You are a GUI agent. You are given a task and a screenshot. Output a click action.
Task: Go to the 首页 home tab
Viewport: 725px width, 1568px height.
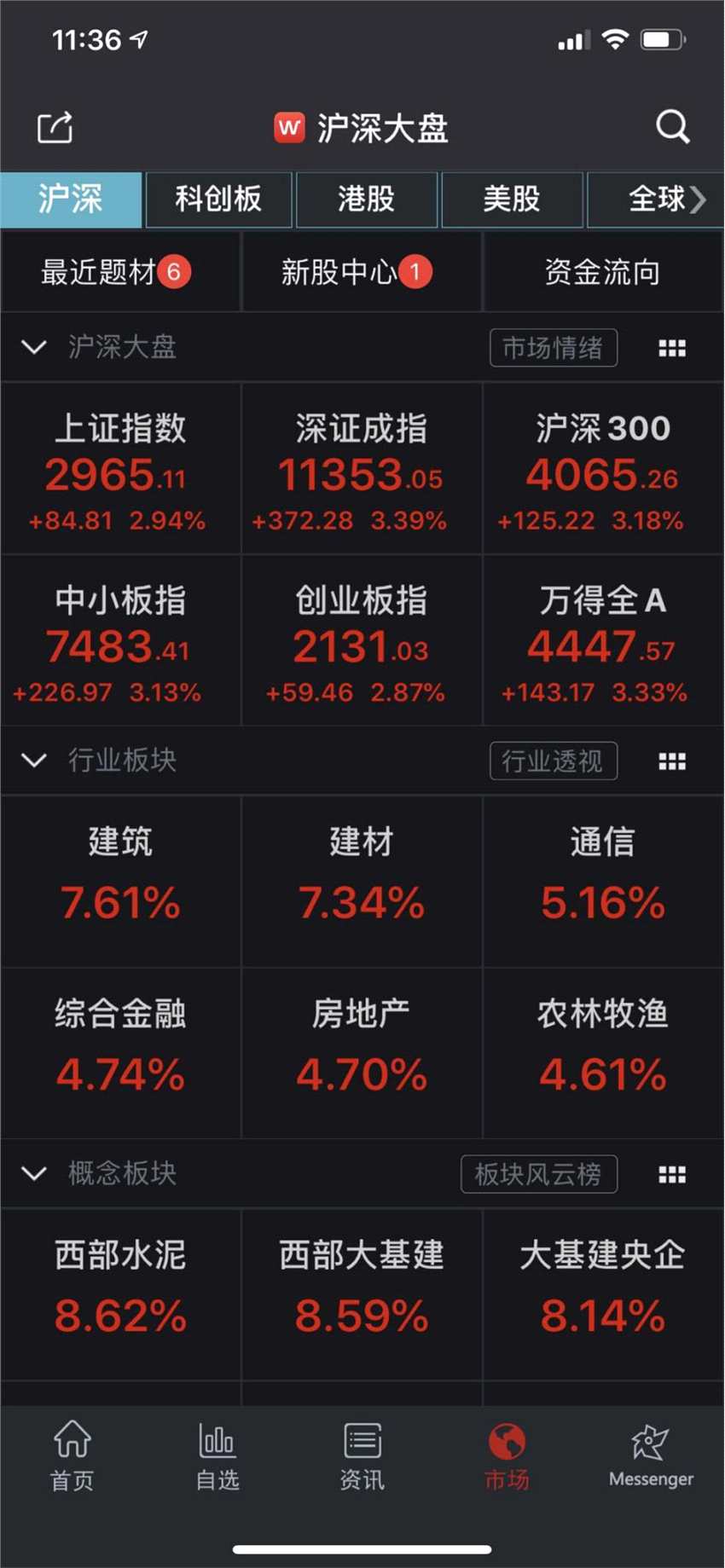click(72, 1456)
